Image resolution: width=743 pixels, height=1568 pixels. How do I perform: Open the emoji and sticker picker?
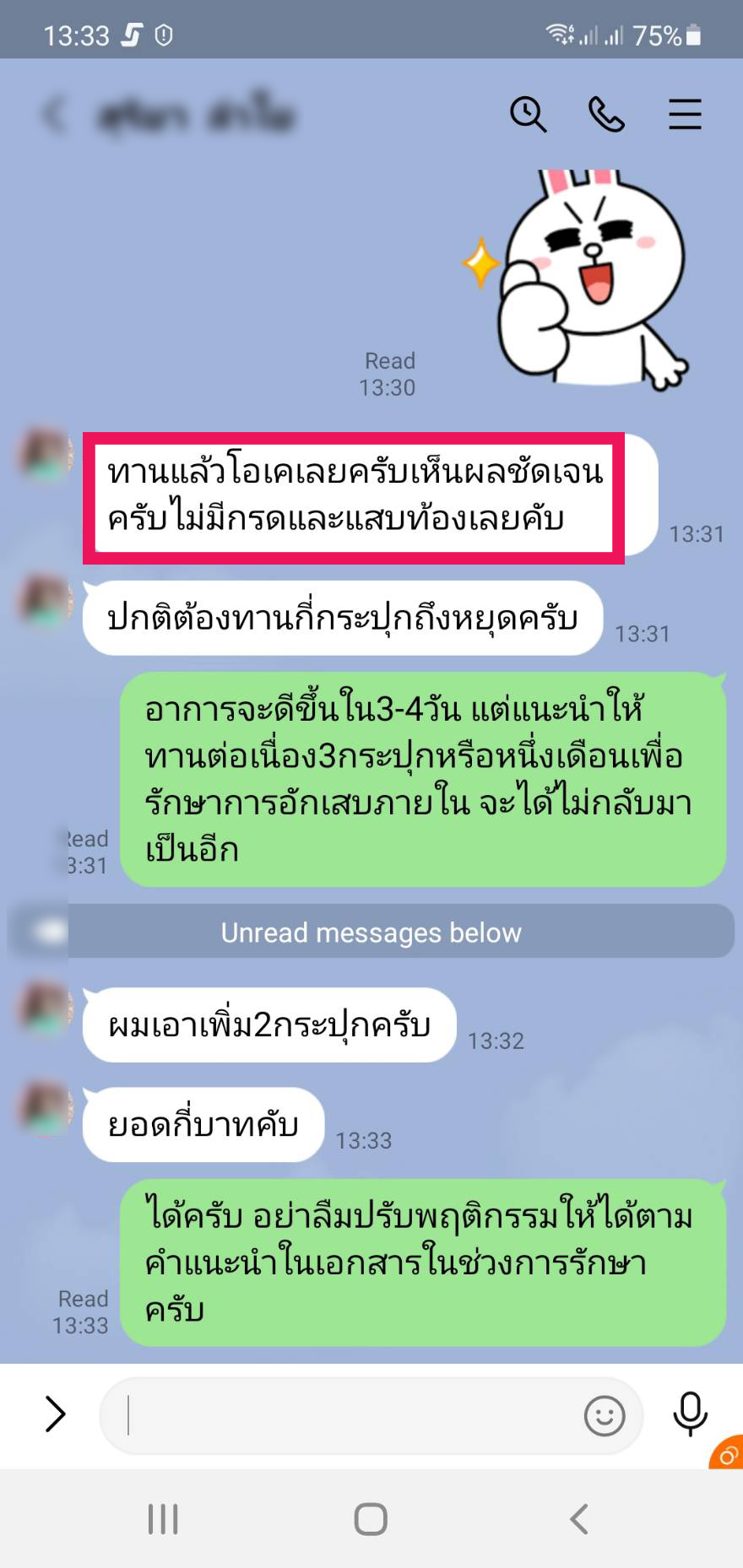tap(605, 1415)
